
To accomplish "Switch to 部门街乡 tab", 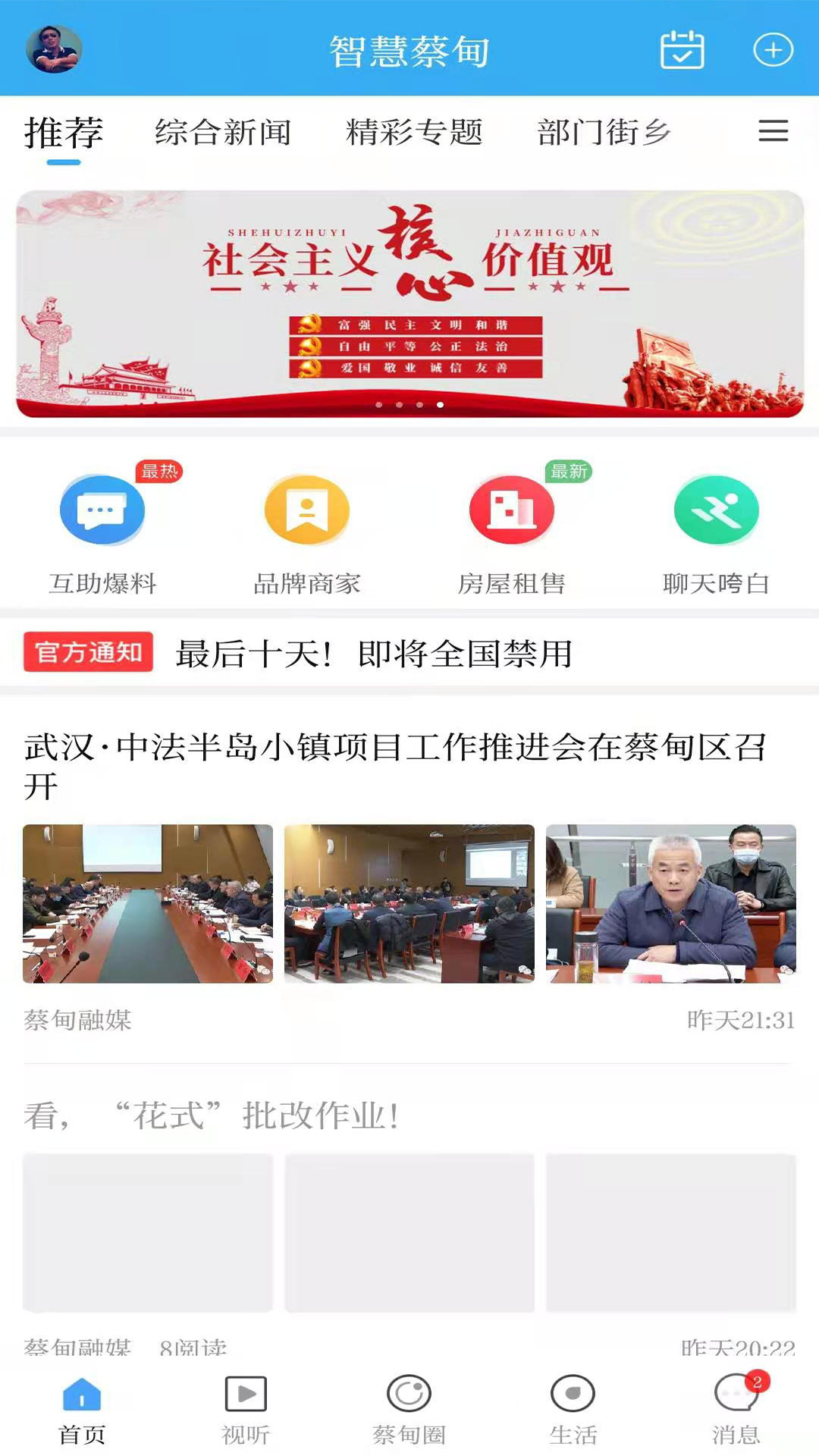I will pyautogui.click(x=604, y=133).
